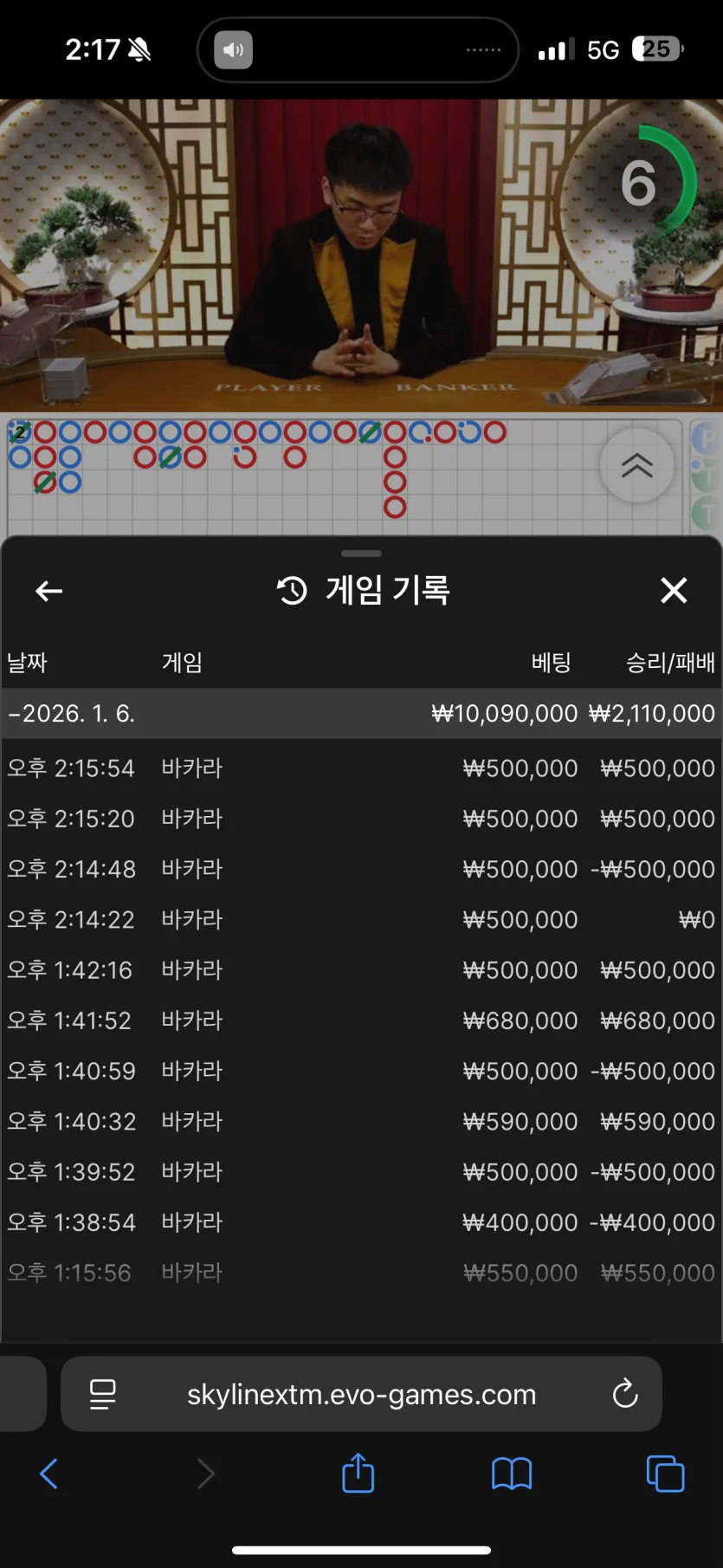This screenshot has width=723, height=1568.
Task: Share this page from Safari toolbar
Action: [358, 1473]
